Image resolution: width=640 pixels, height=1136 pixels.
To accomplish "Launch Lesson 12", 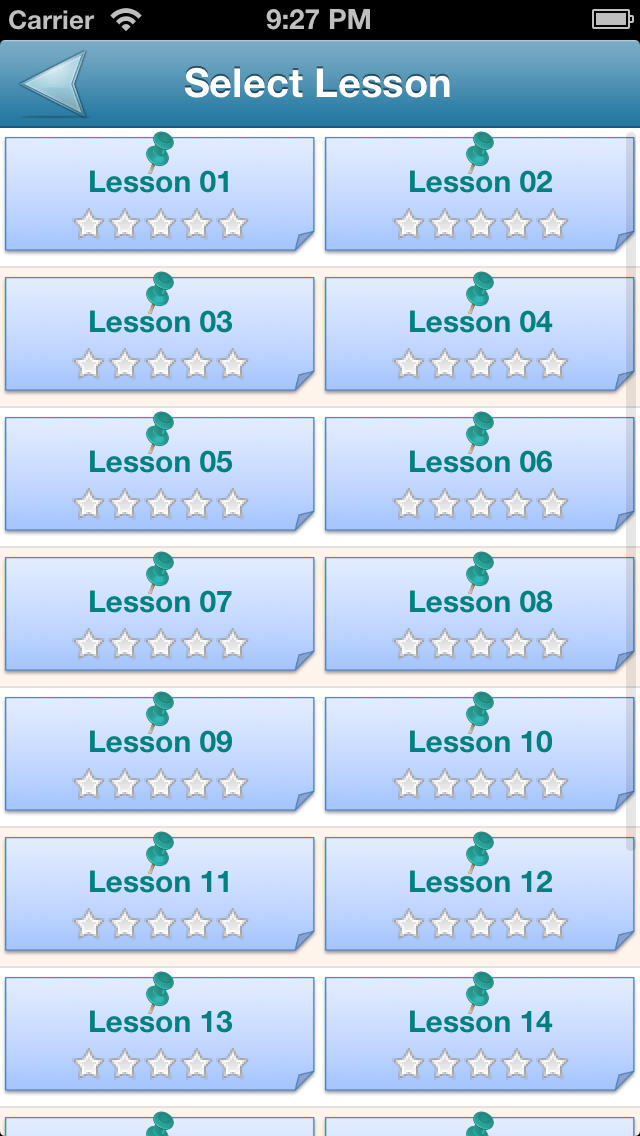I will (480, 893).
